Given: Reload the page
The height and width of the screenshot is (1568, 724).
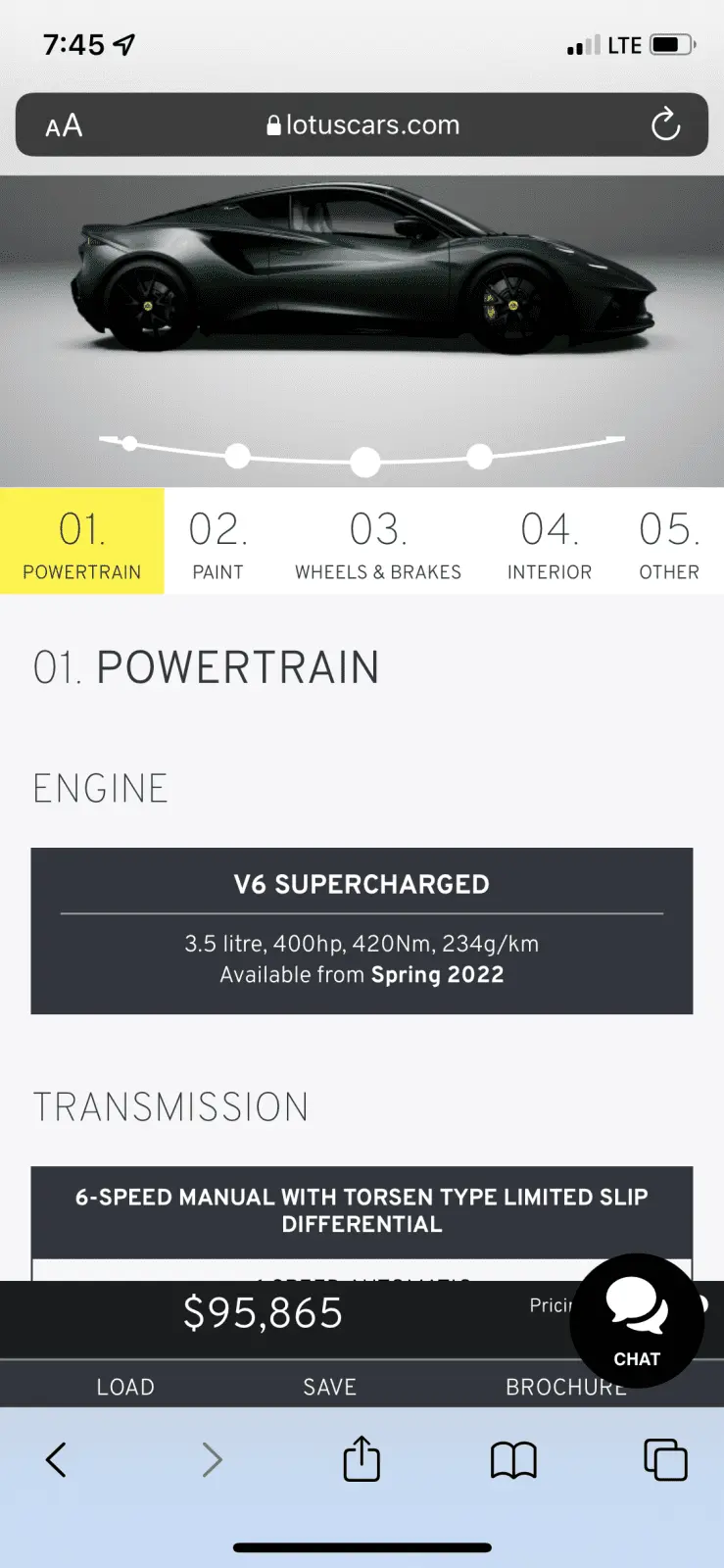Looking at the screenshot, I should pos(665,124).
